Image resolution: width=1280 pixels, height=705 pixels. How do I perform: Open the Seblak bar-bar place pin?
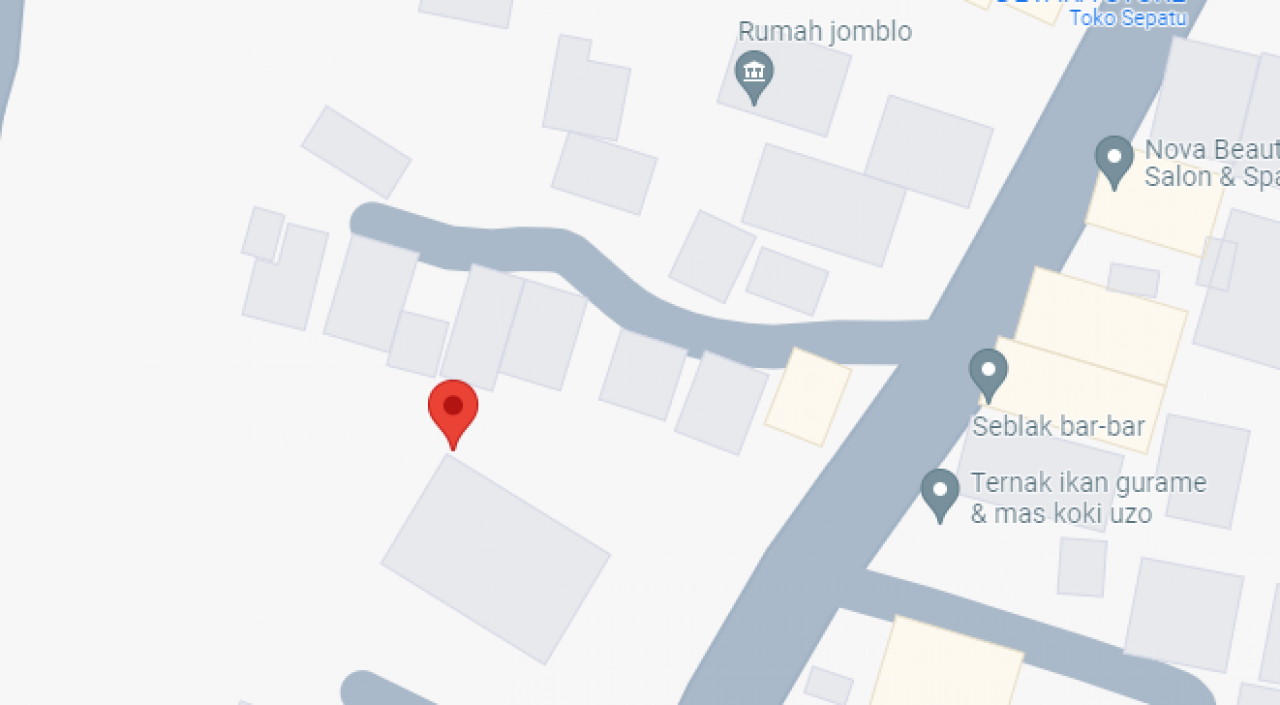click(x=988, y=370)
